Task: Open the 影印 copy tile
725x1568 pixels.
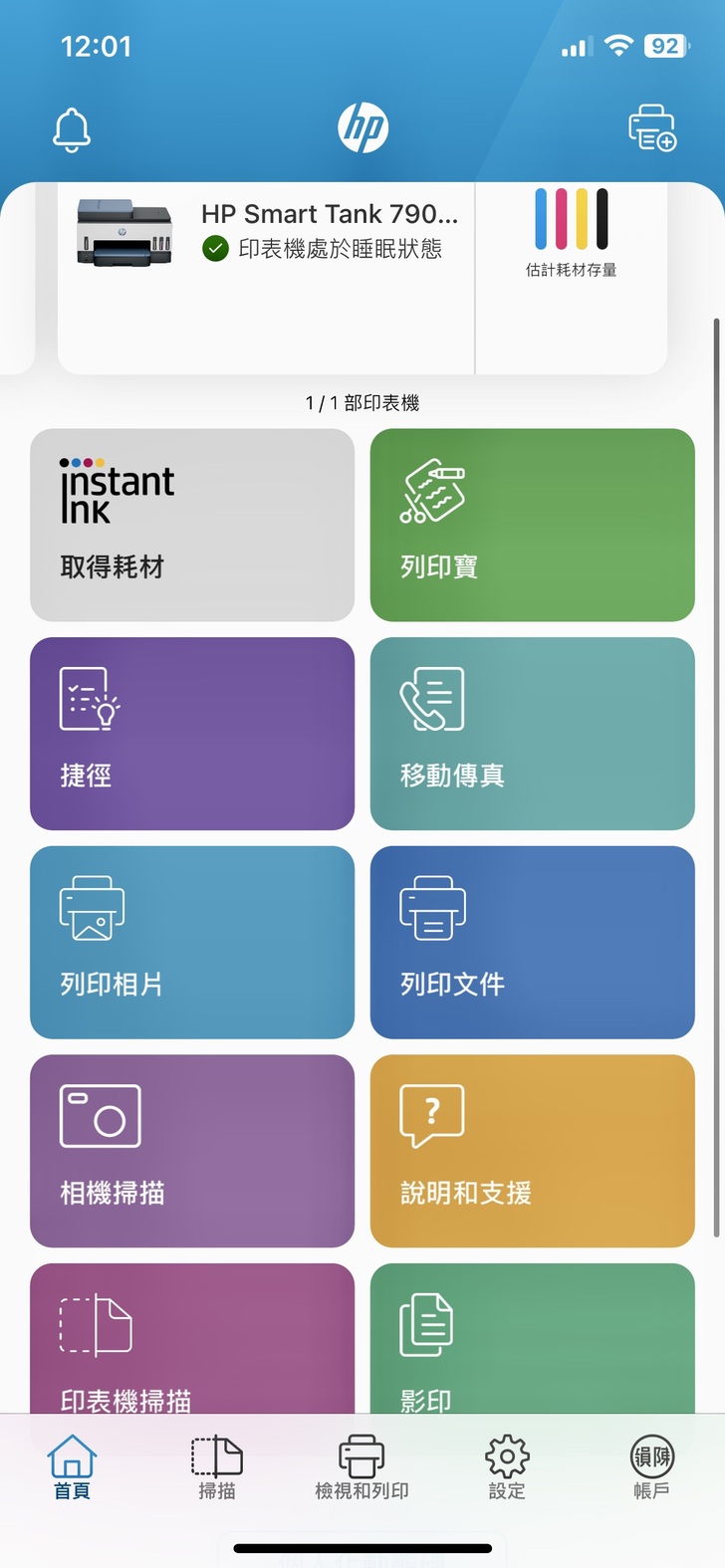Action: [532, 1342]
